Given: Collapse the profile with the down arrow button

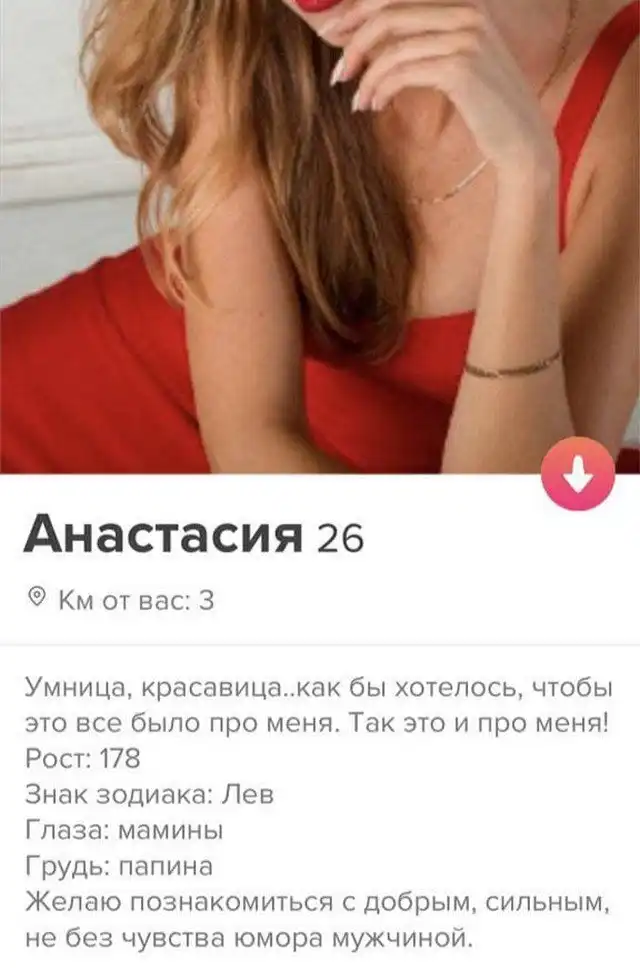Looking at the screenshot, I should [x=578, y=479].
